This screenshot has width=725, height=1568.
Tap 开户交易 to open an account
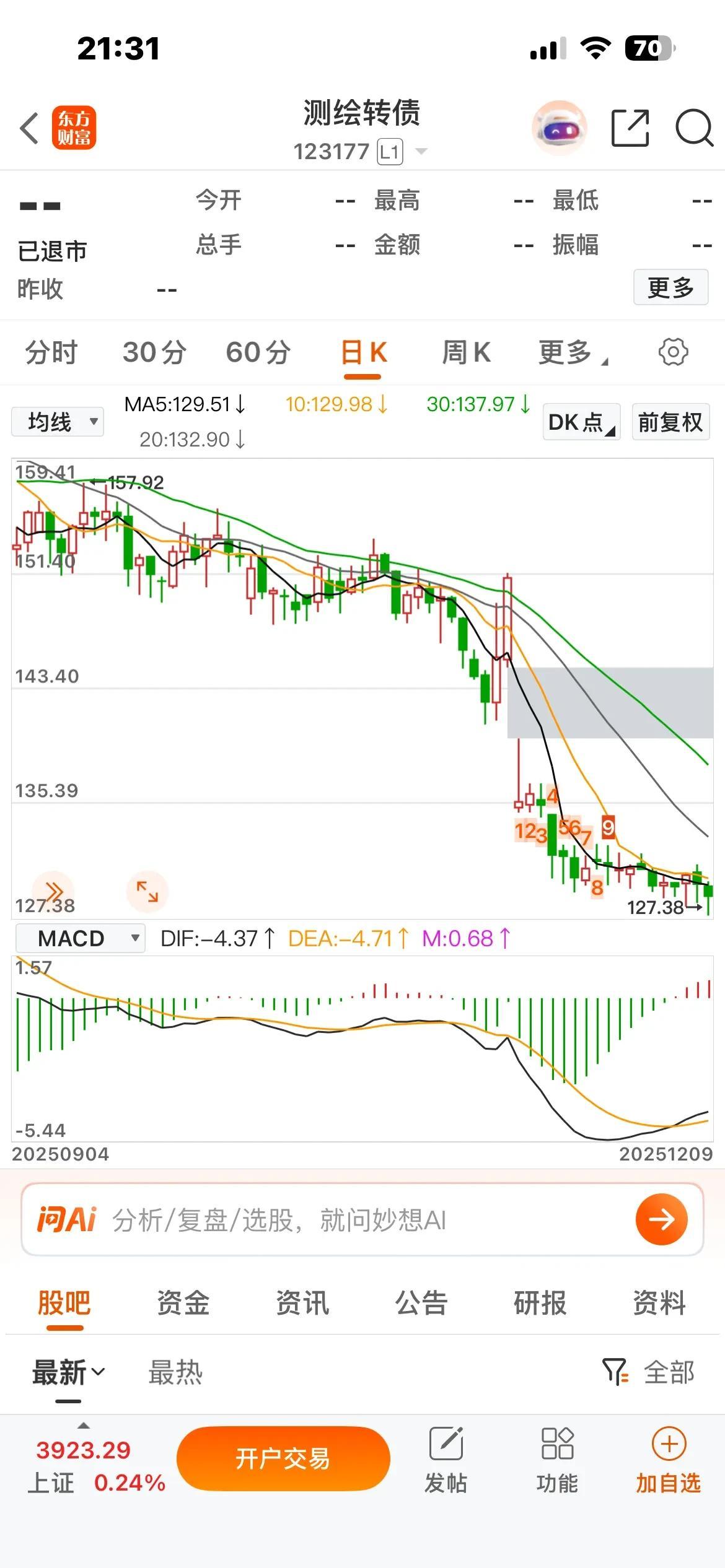point(283,1458)
